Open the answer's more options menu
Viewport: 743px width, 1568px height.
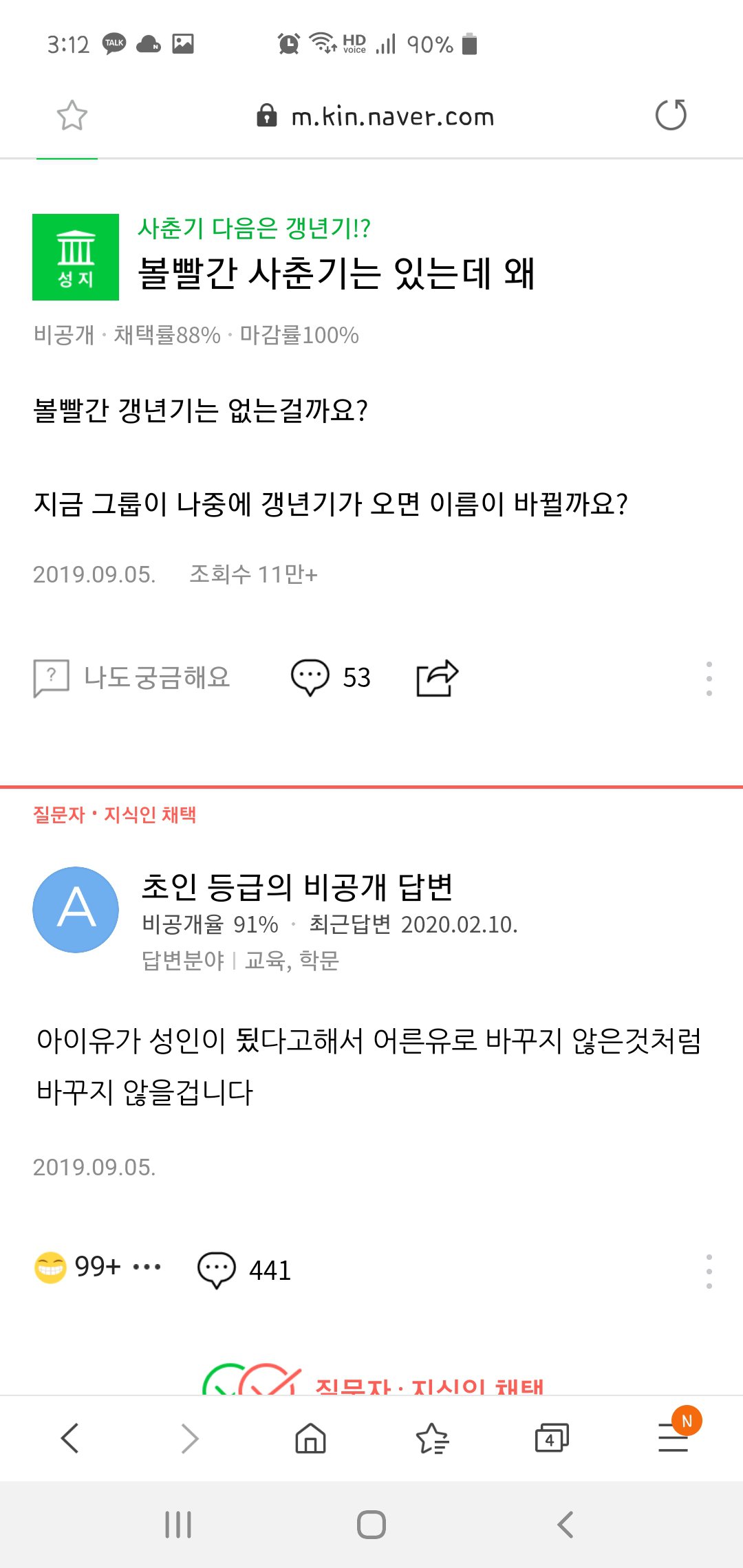point(709,1271)
